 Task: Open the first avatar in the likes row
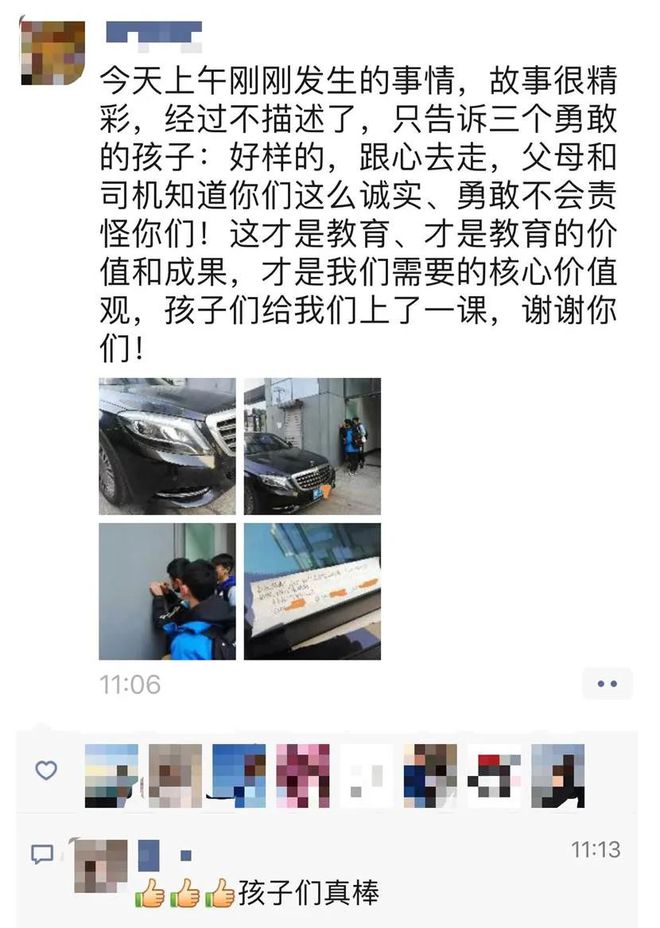click(x=111, y=775)
